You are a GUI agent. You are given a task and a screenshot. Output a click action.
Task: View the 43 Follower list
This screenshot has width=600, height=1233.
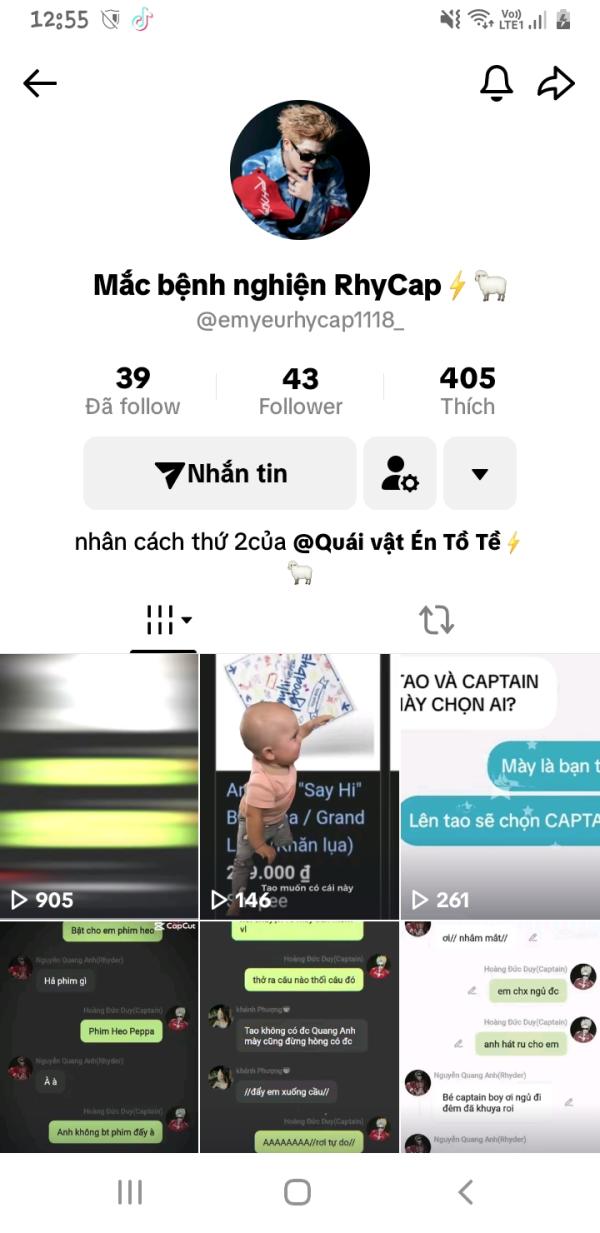pyautogui.click(x=300, y=391)
